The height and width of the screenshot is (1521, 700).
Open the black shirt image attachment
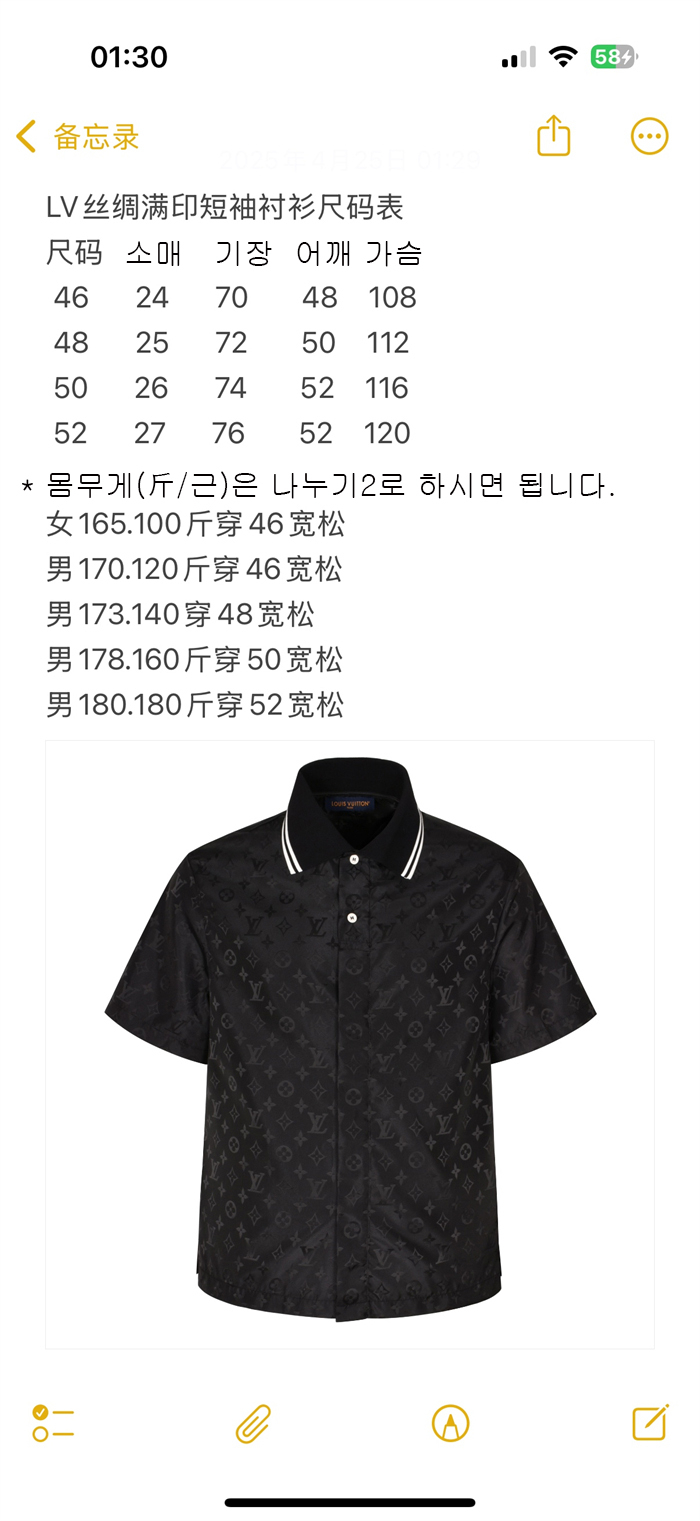(x=350, y=1044)
